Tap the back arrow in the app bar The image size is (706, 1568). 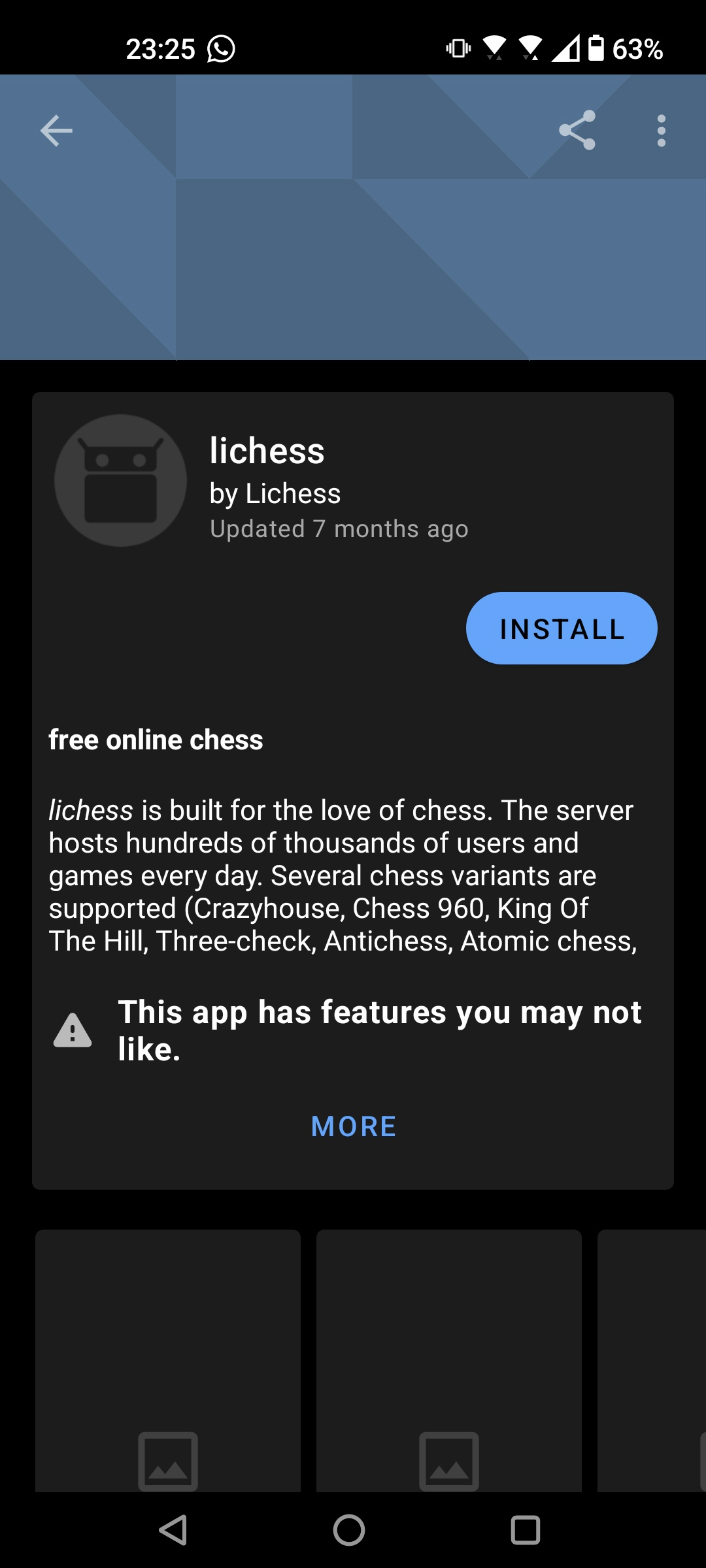pos(56,129)
